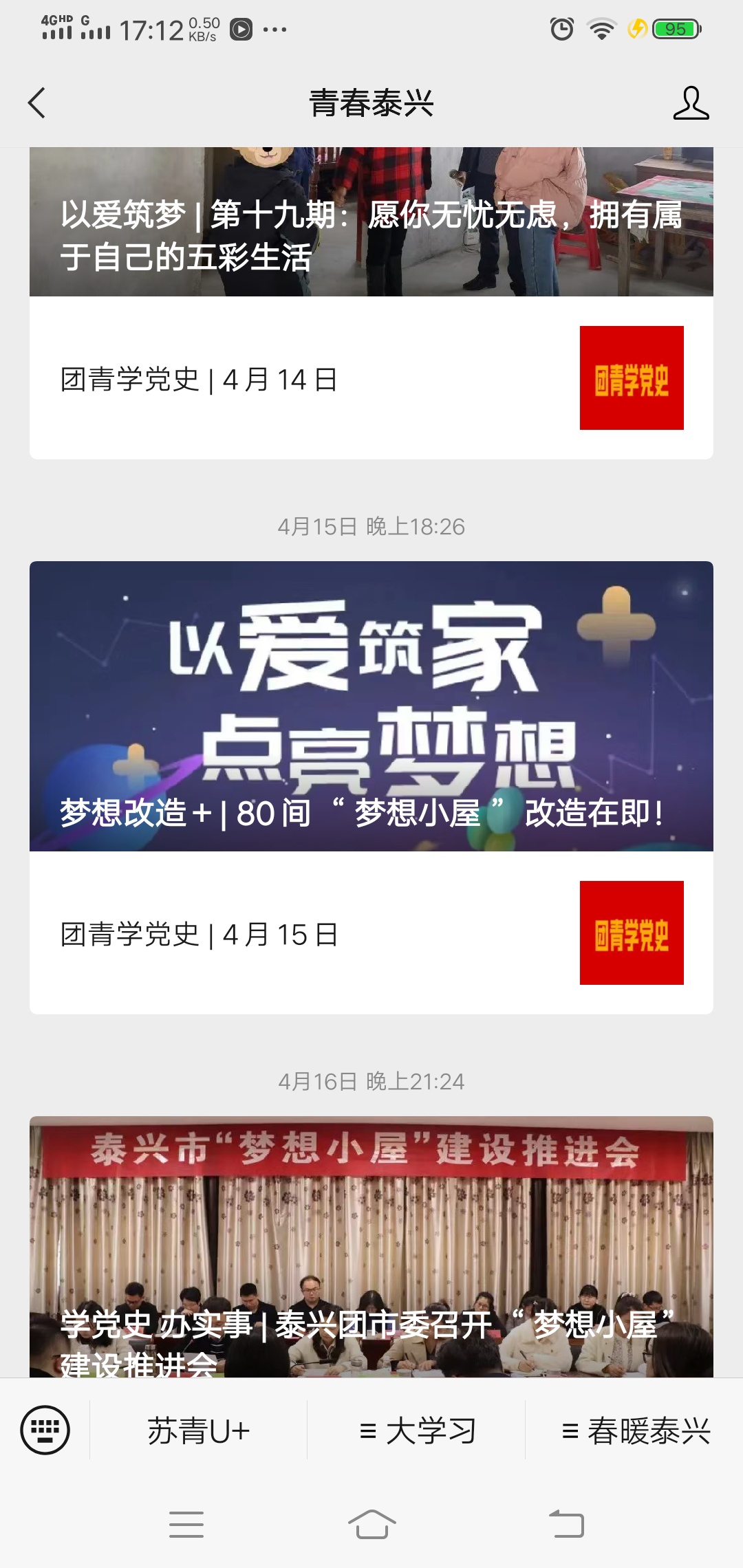Expand the 大学习 menu

point(417,1431)
